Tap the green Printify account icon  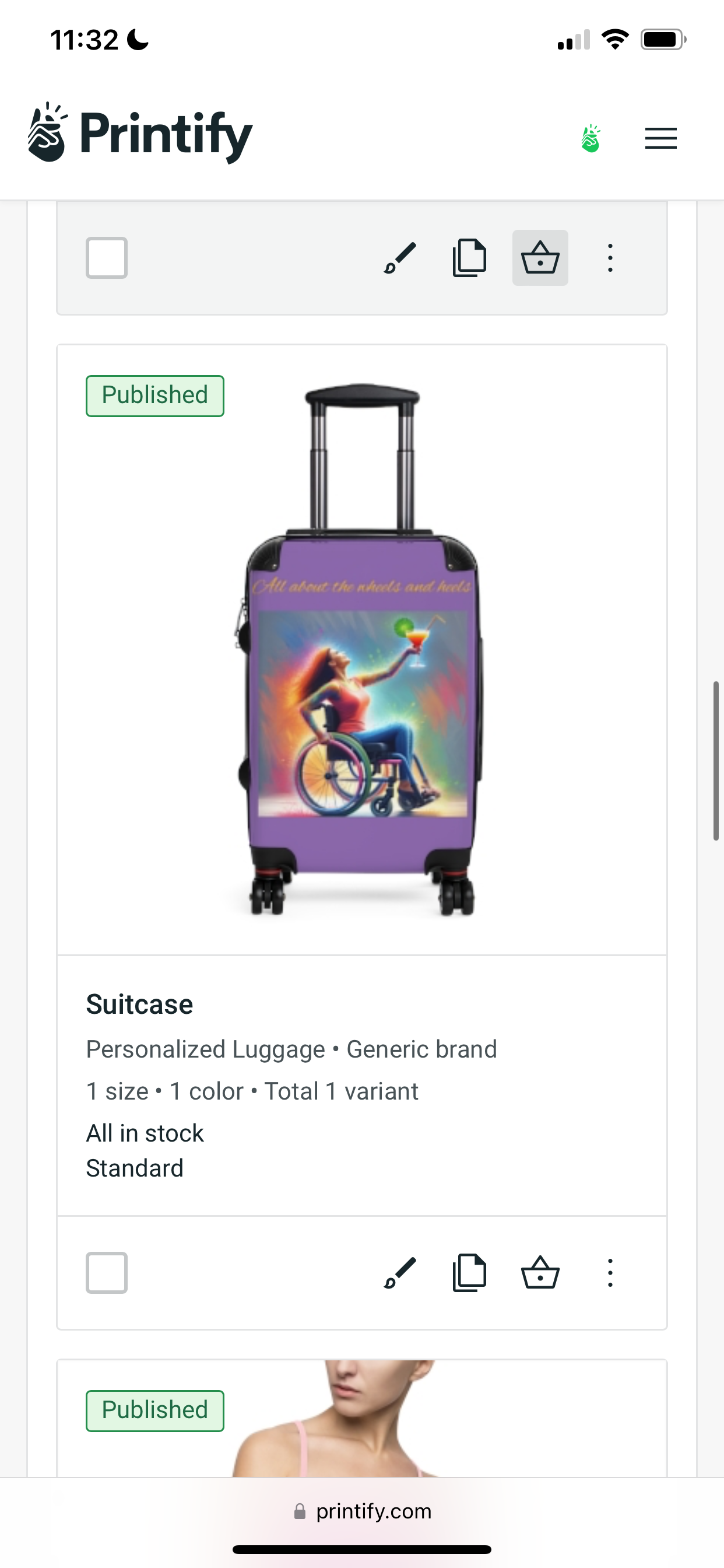point(591,138)
